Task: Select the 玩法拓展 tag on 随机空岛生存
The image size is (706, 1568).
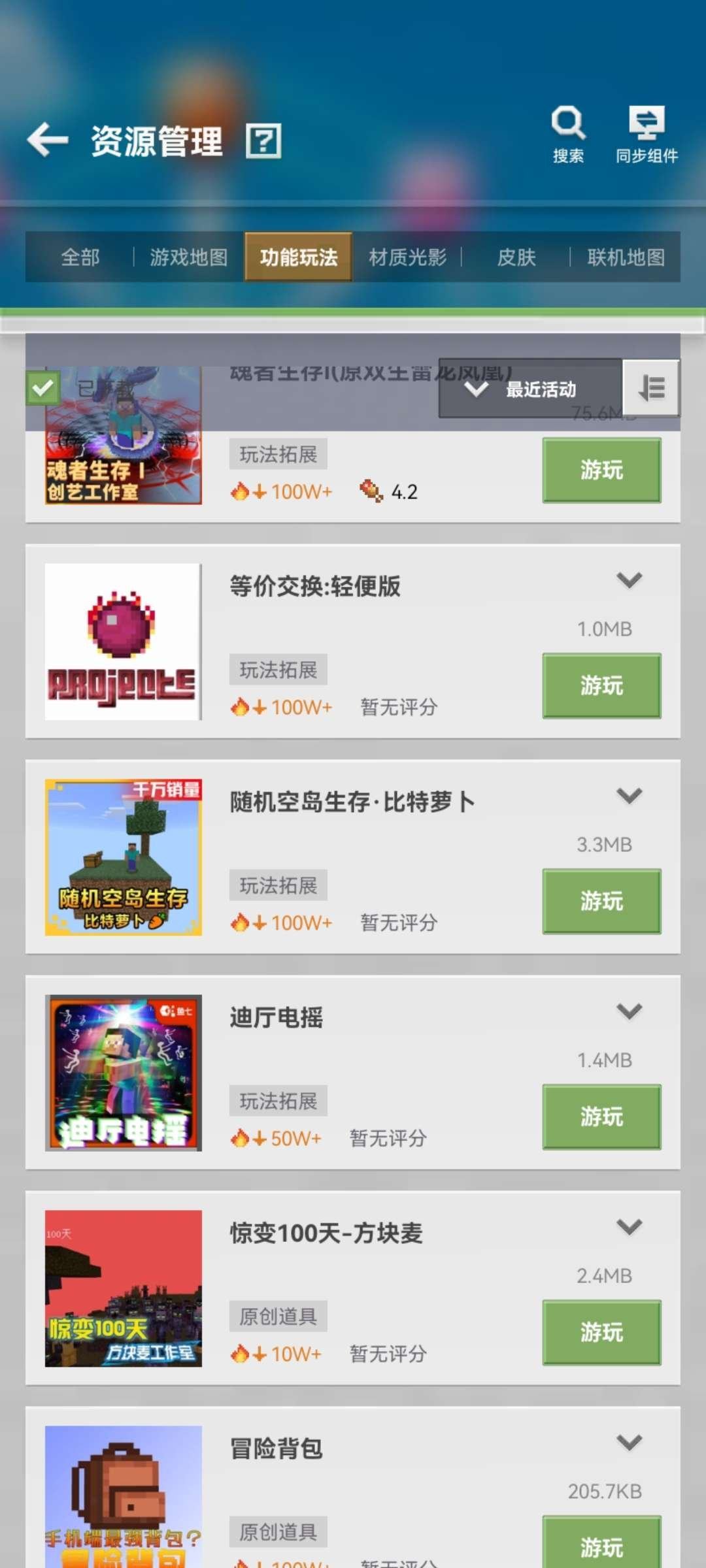Action: [278, 885]
